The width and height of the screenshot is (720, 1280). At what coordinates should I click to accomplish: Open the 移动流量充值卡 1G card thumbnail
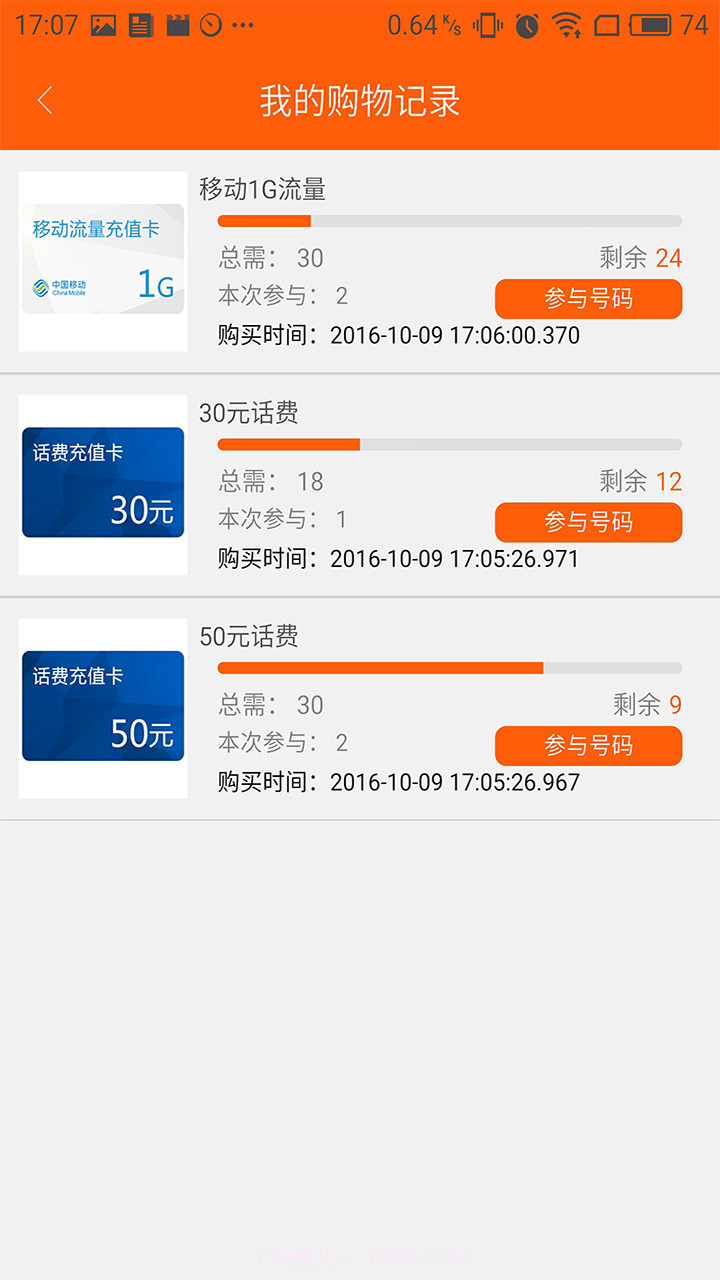point(102,260)
